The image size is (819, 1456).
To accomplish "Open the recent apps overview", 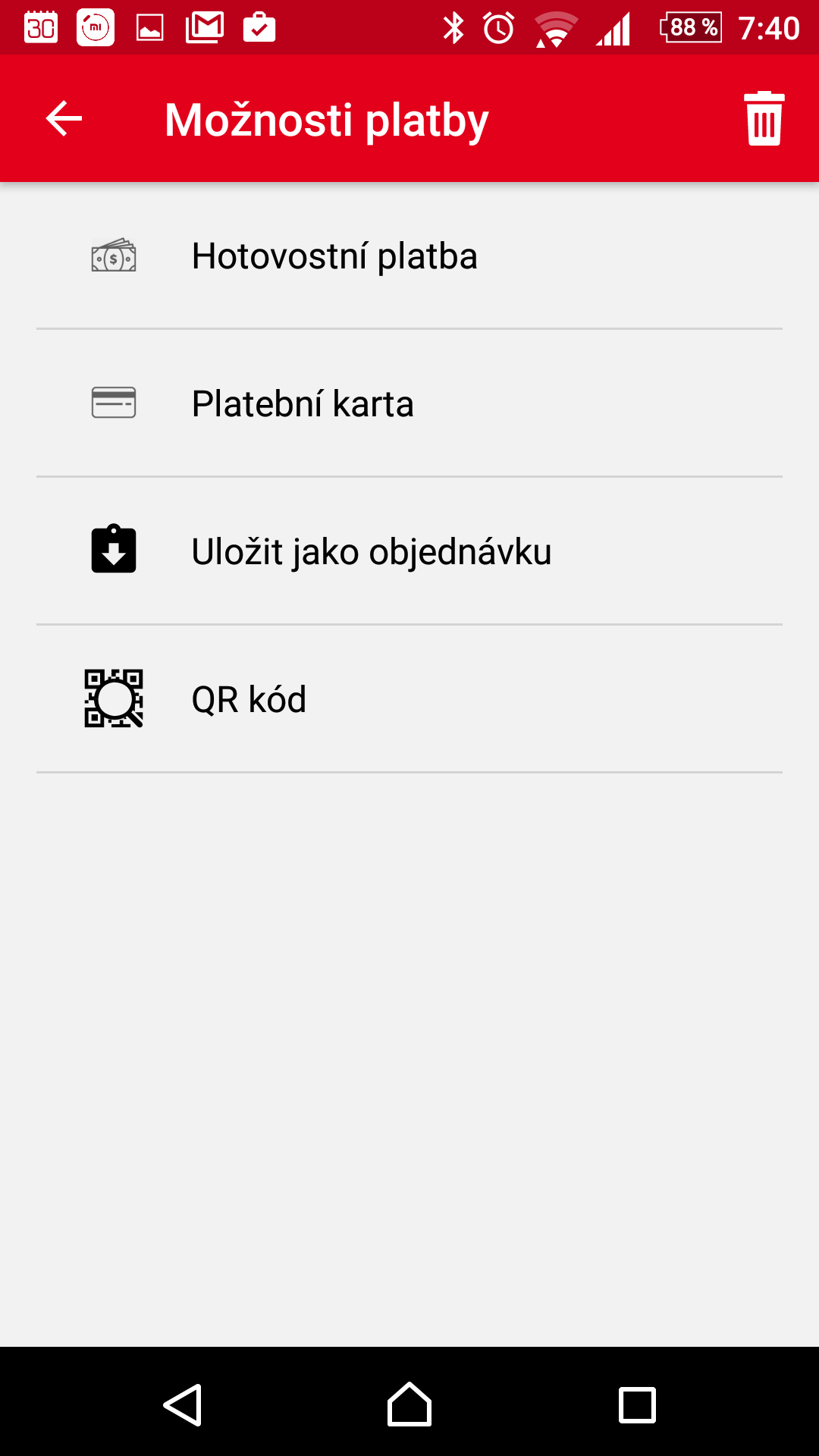I will point(637,1405).
